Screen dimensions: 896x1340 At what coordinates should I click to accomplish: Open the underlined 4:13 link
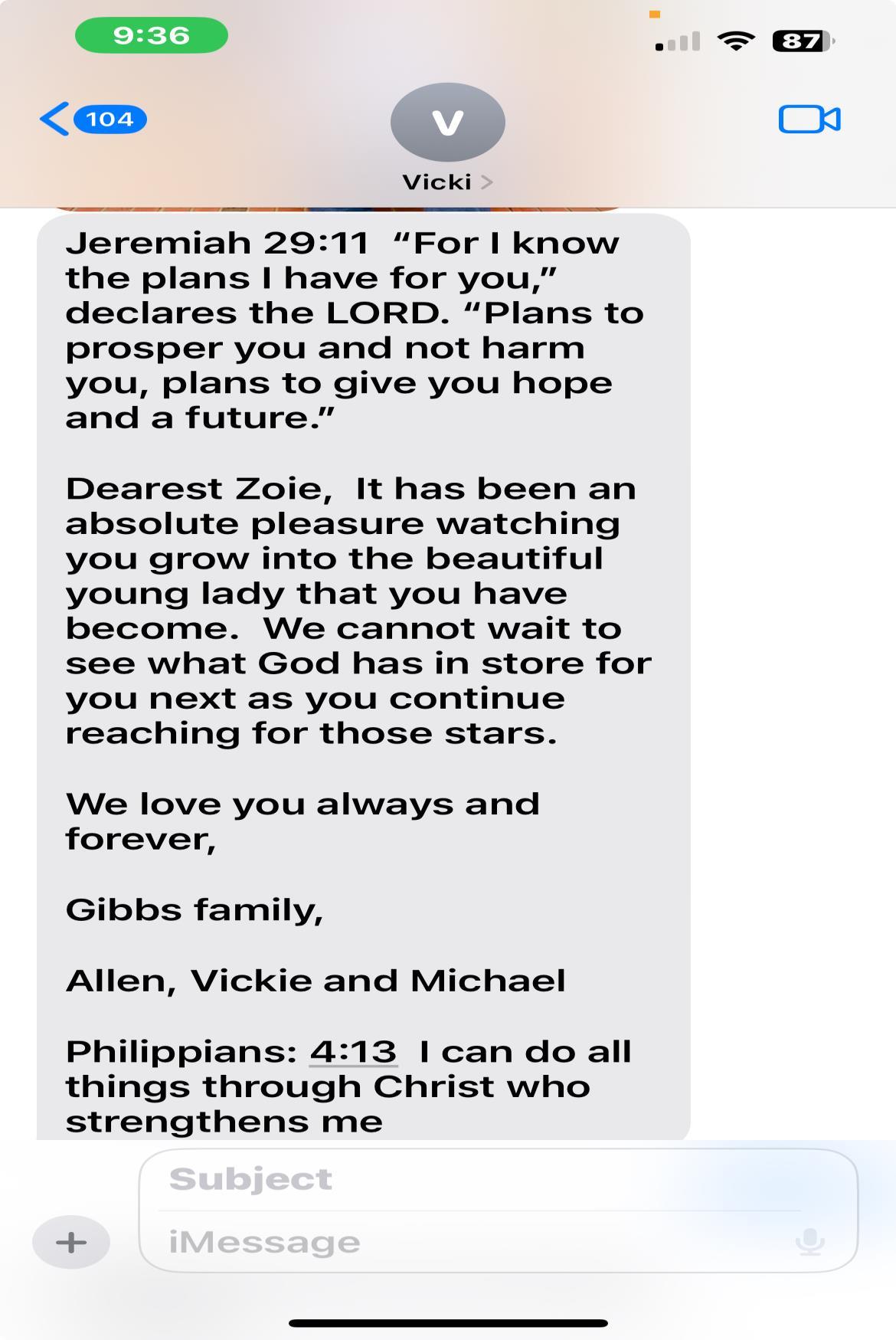tap(353, 1052)
